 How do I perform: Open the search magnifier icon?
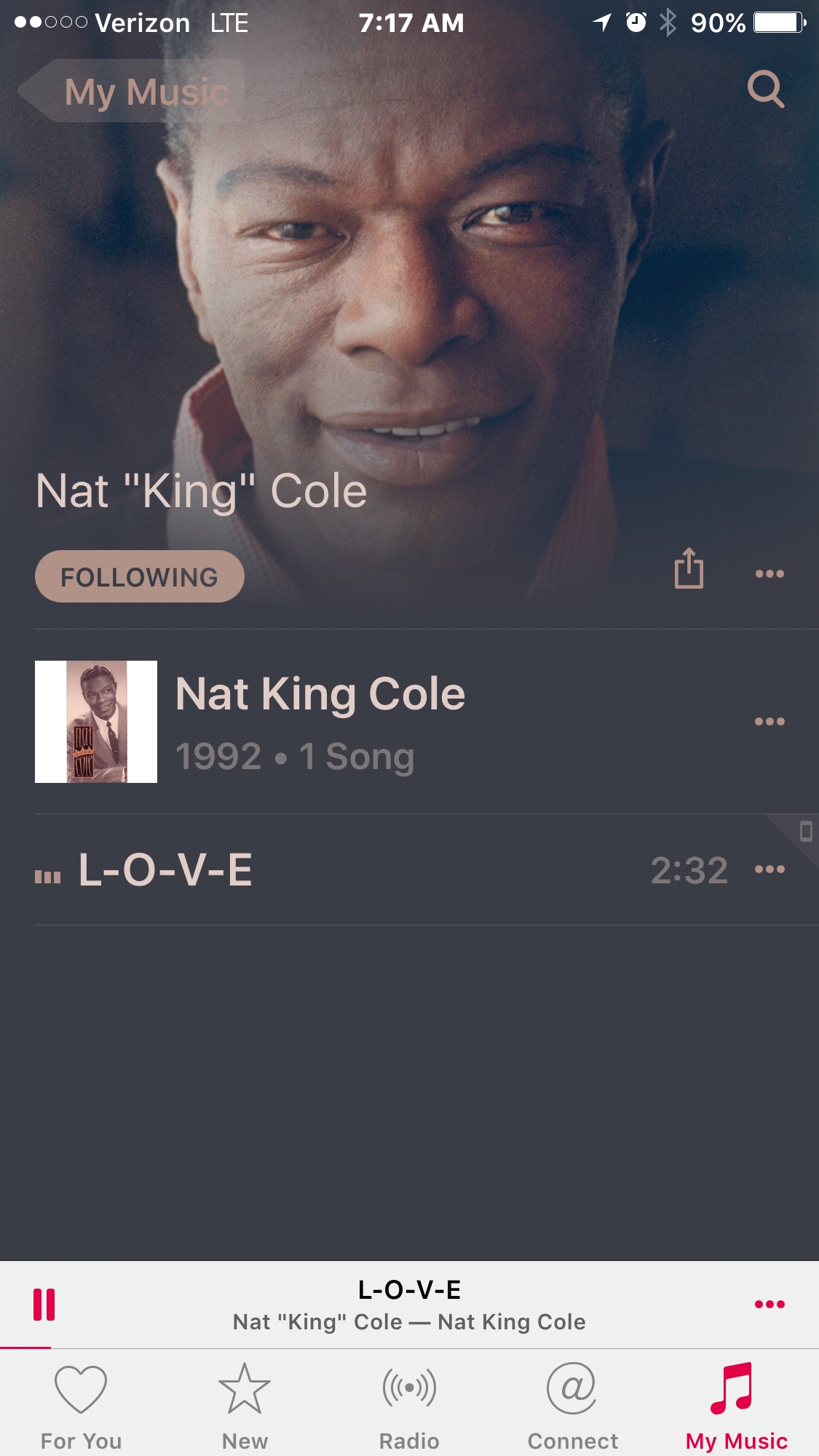tap(766, 90)
